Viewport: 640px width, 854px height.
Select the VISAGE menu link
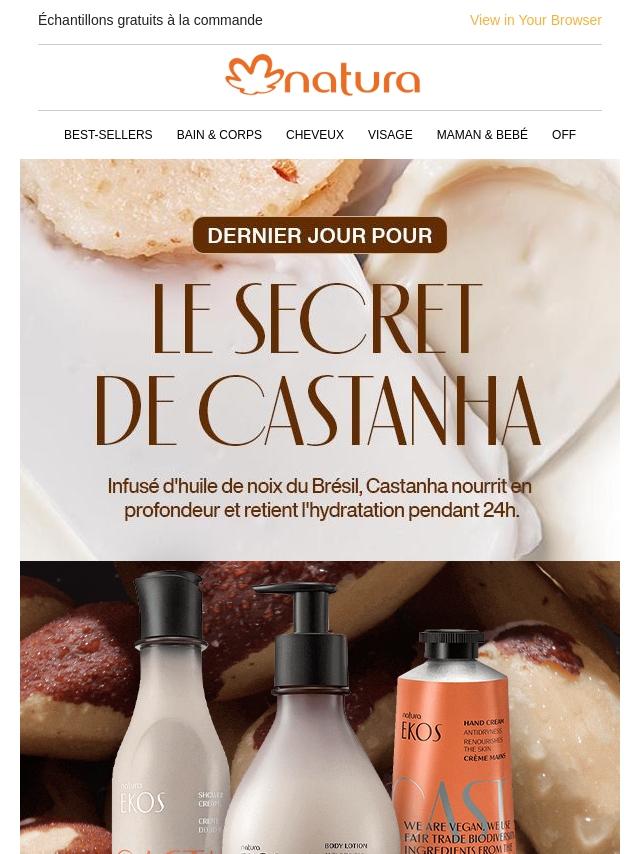pos(390,135)
